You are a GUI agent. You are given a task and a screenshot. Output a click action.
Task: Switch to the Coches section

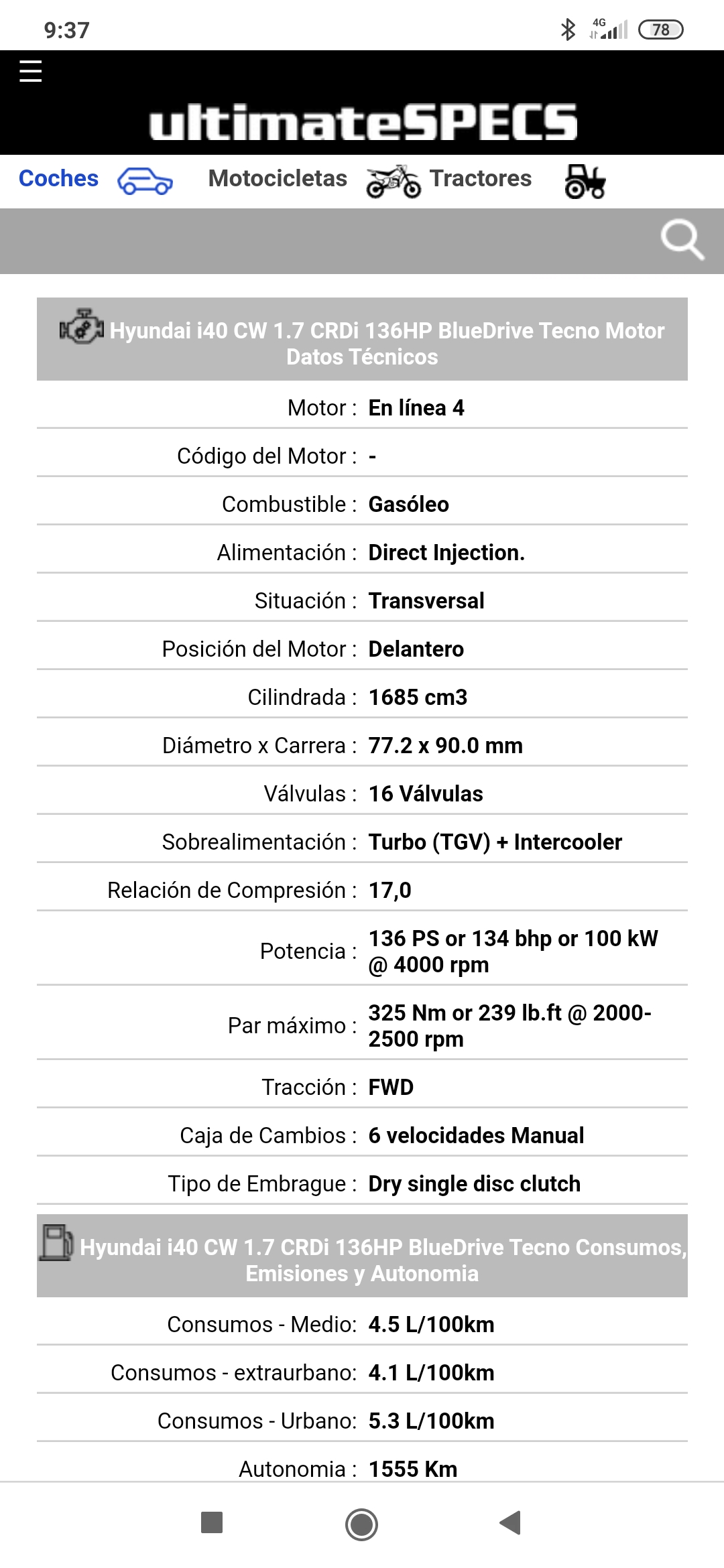tap(59, 179)
